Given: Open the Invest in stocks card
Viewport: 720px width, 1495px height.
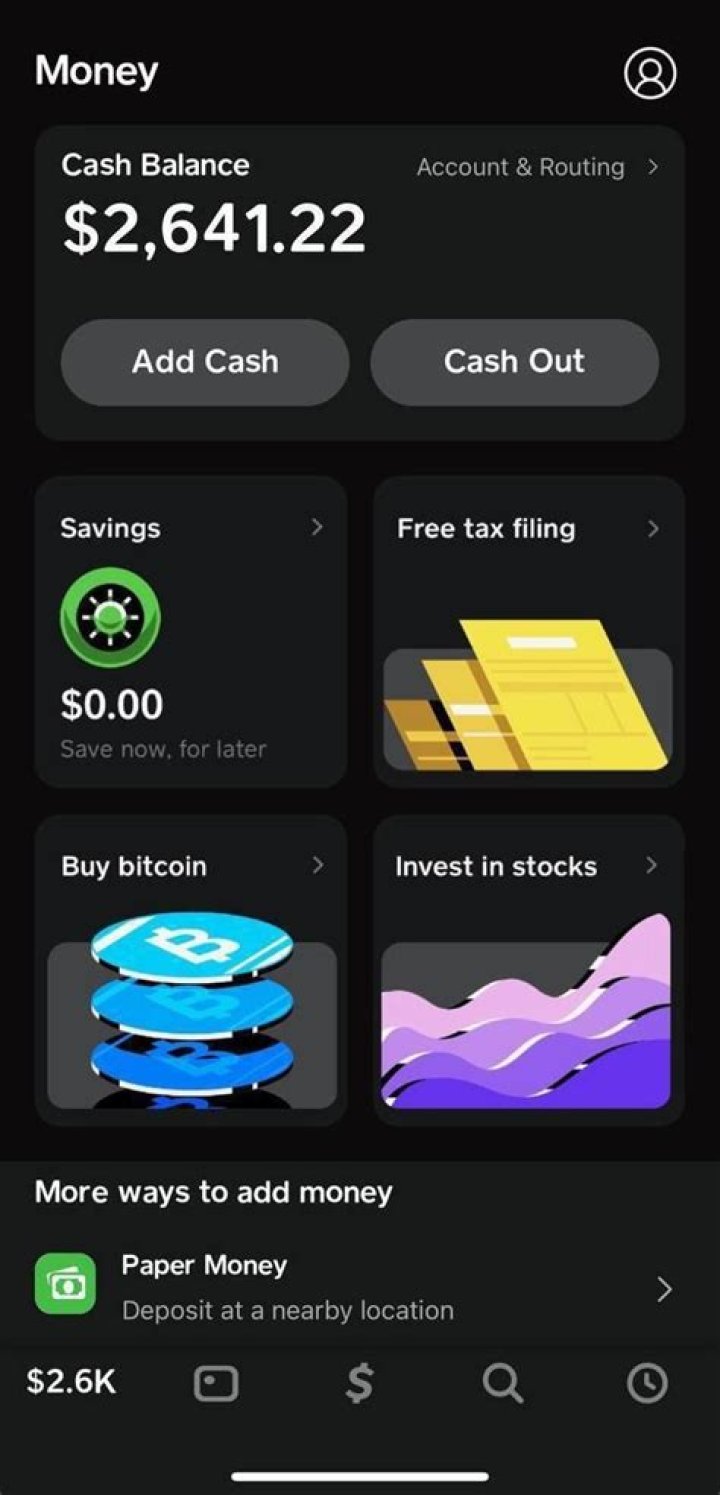Looking at the screenshot, I should (529, 970).
